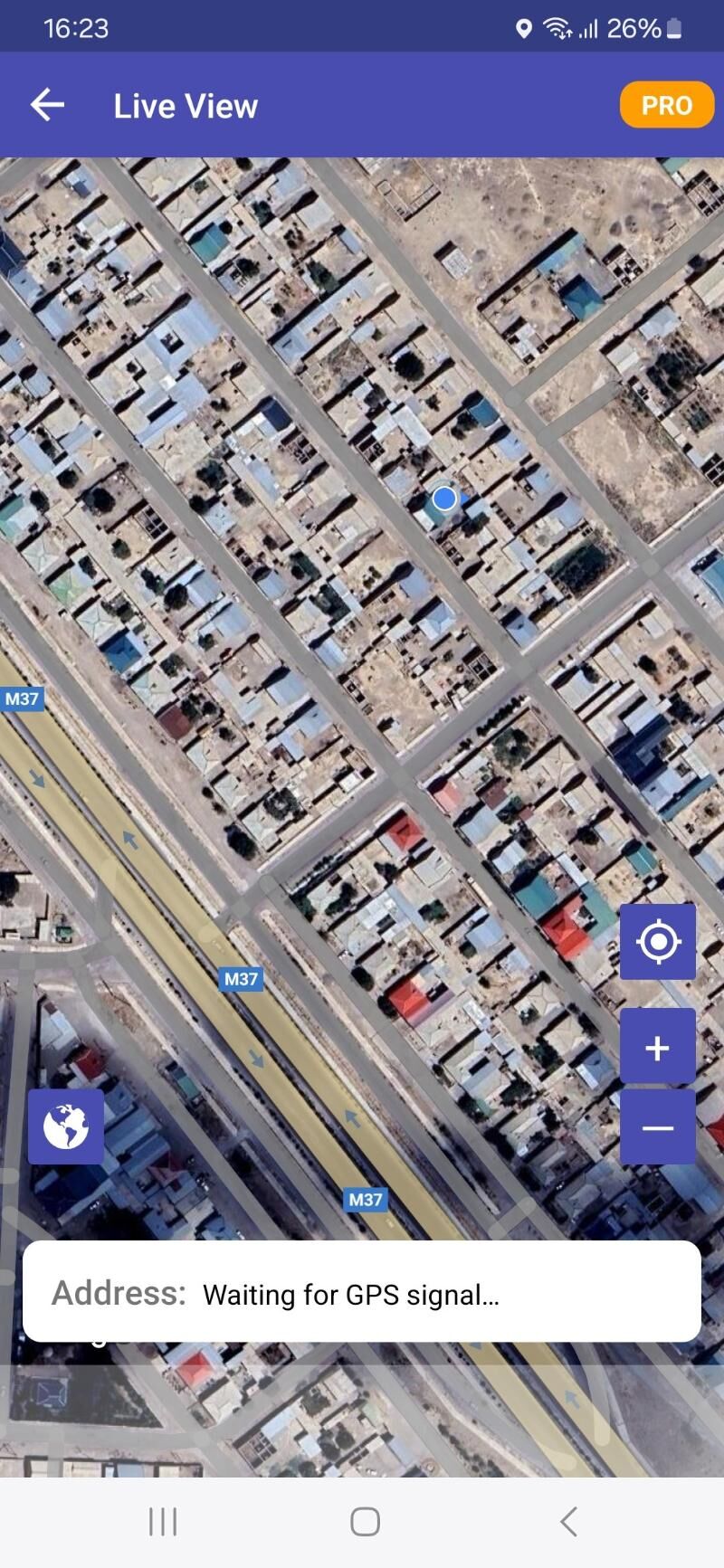724x1568 pixels.
Task: Center map on my current location
Action: [658, 942]
